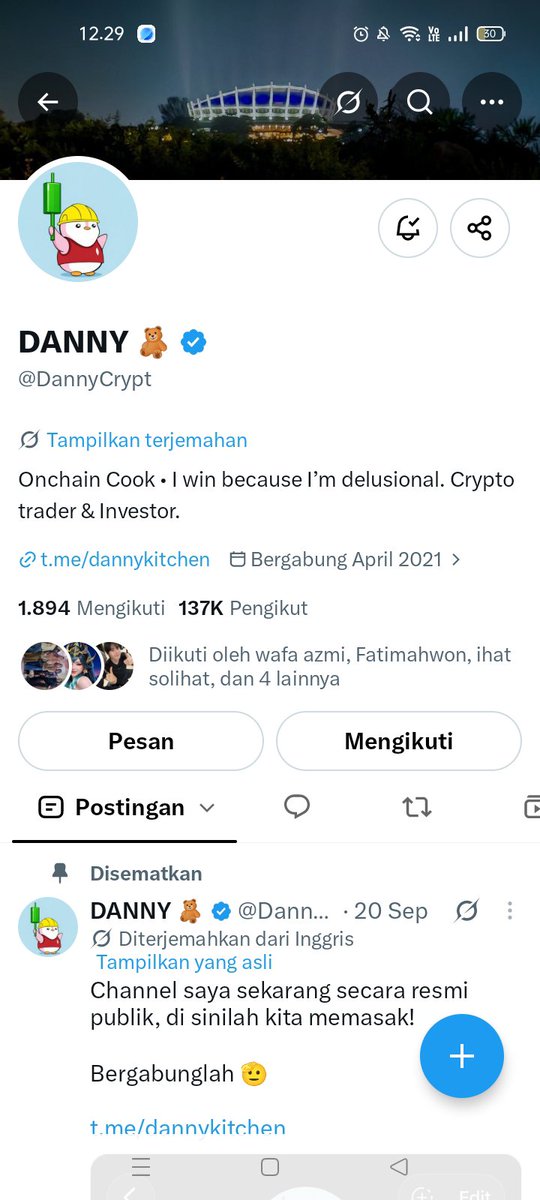Send a message with Pesan button
Image resolution: width=540 pixels, height=1200 pixels.
click(141, 741)
